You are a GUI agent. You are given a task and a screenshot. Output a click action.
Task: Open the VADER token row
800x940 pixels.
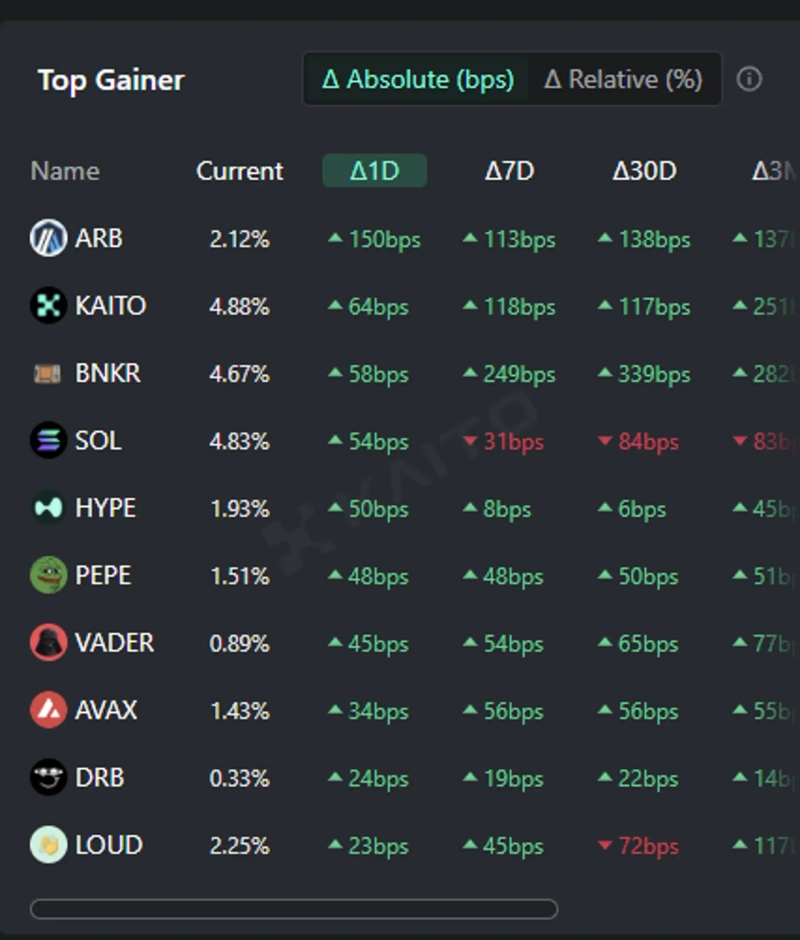(114, 643)
